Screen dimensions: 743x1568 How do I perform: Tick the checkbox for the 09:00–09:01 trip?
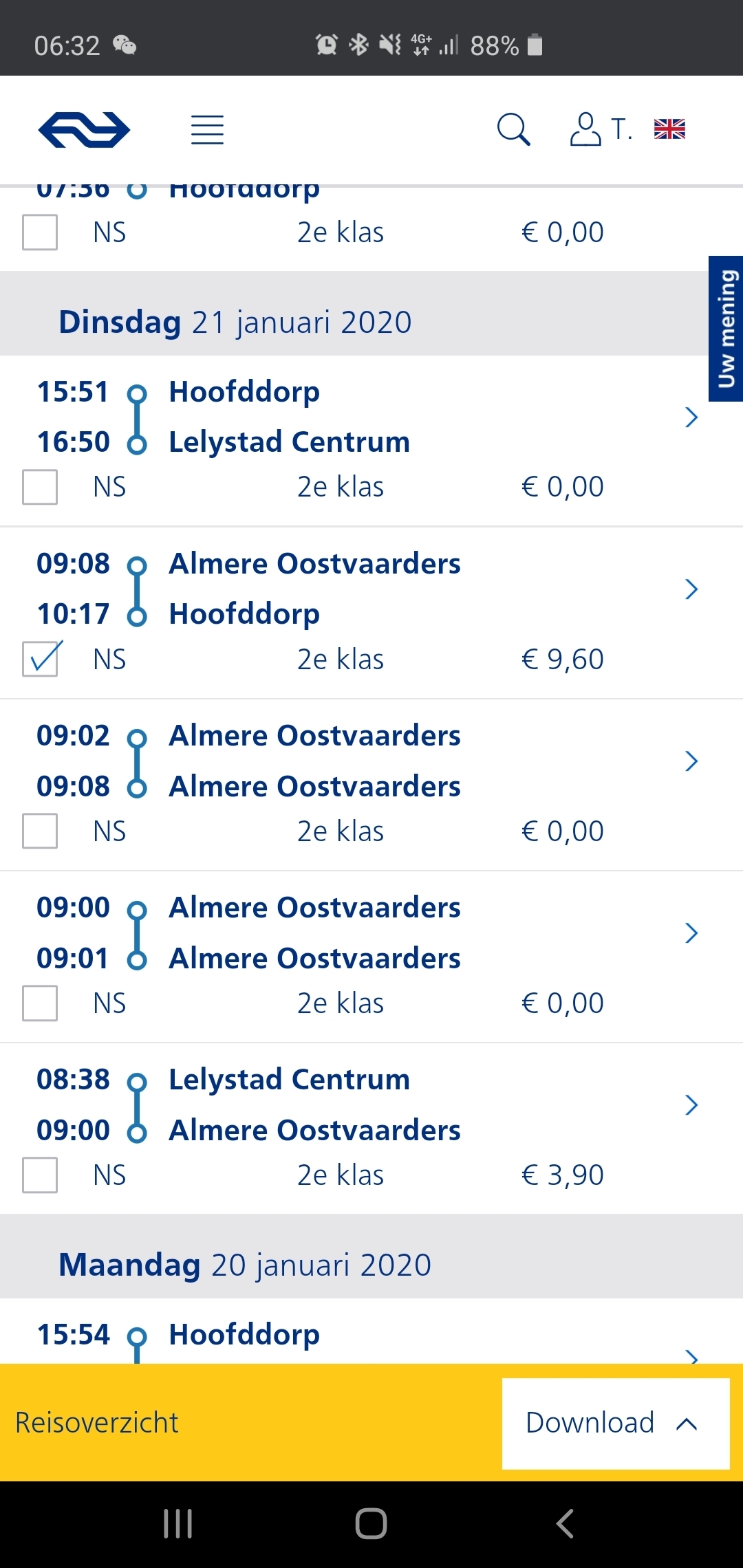click(x=40, y=1003)
